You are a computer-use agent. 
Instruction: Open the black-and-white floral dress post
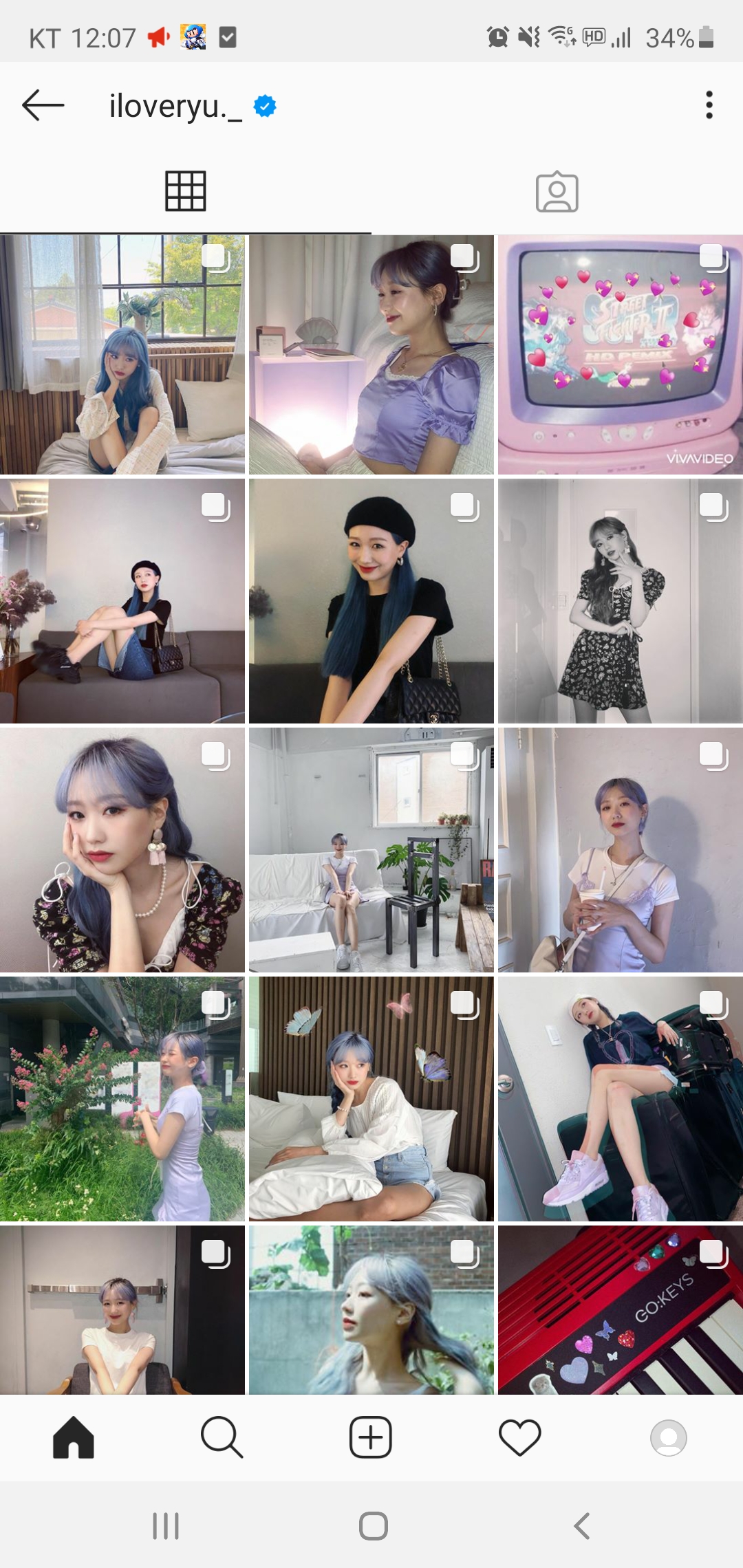coord(620,601)
